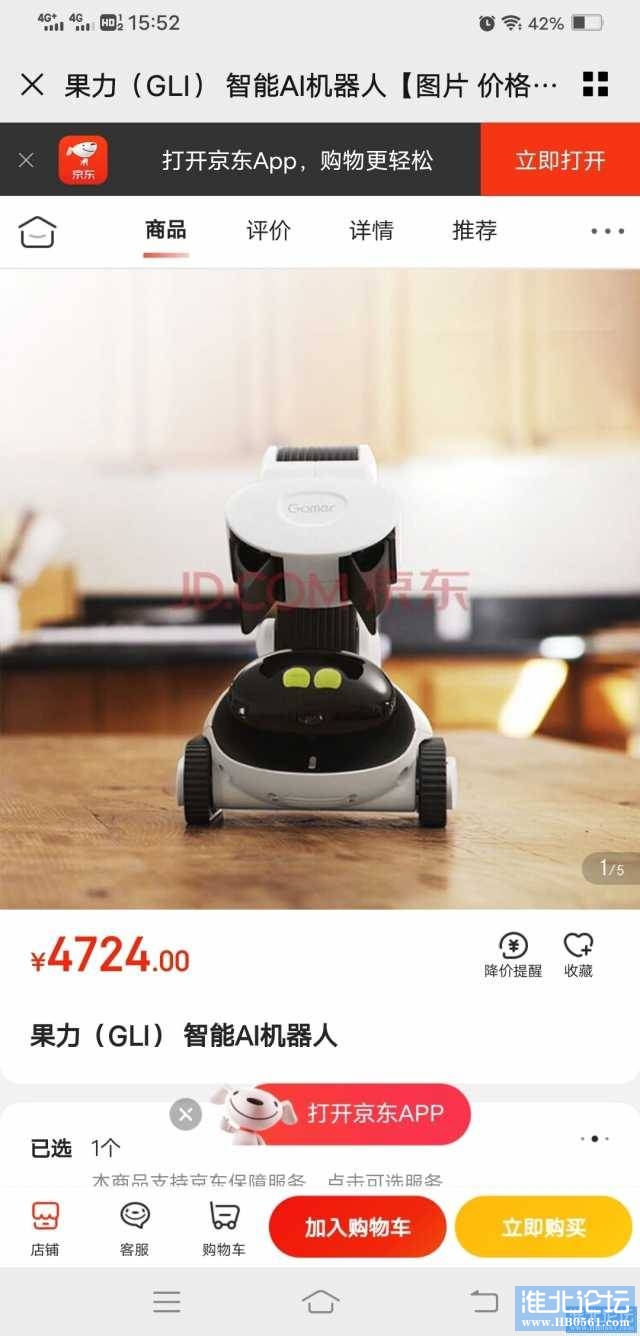Open the four-square grid menu
Viewport: 640px width, 1336px height.
pos(595,85)
